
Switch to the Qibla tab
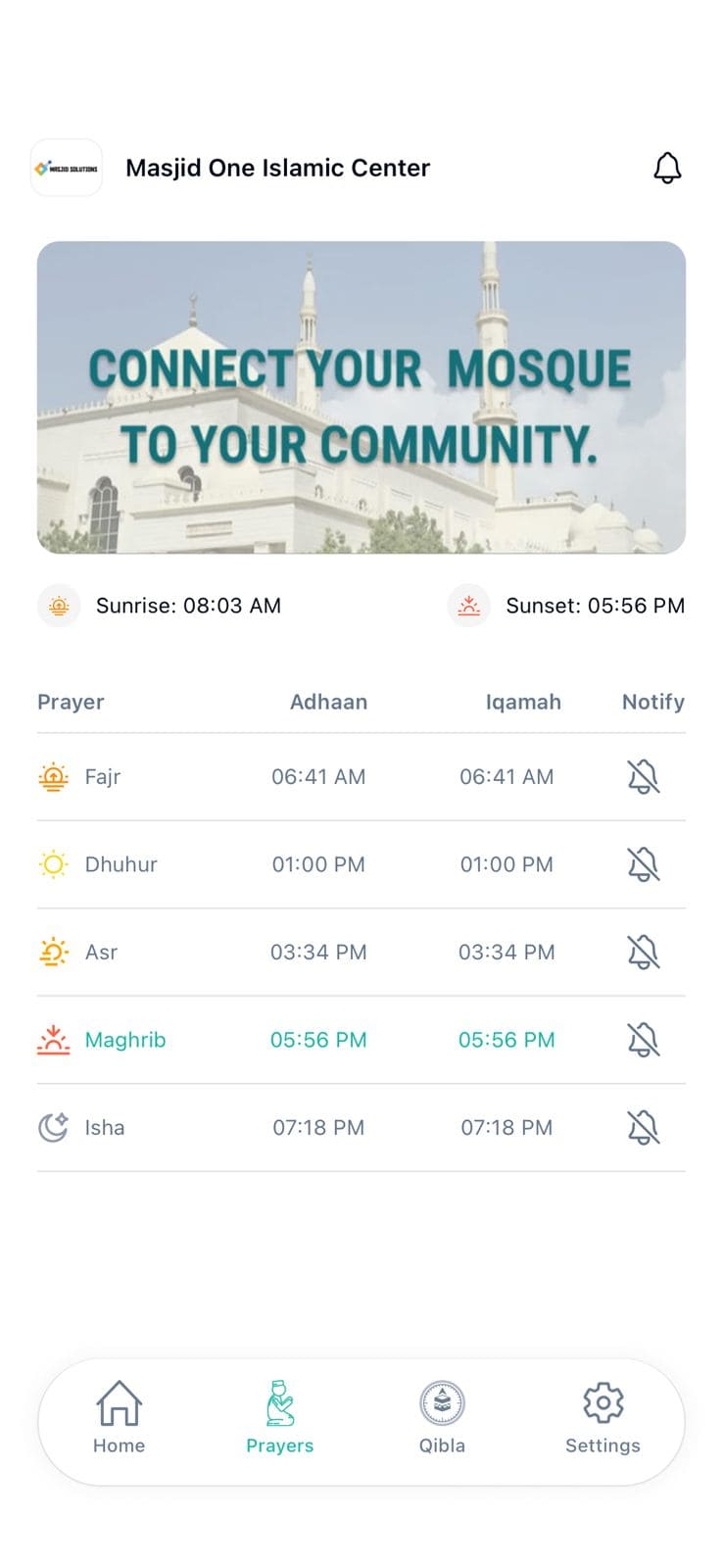coord(442,1417)
